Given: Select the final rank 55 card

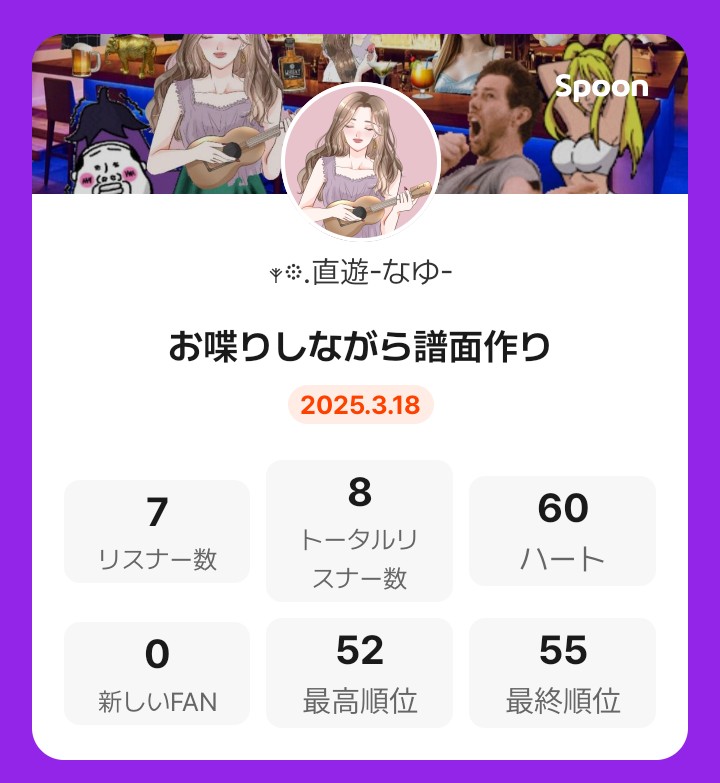Looking at the screenshot, I should pyautogui.click(x=563, y=672).
